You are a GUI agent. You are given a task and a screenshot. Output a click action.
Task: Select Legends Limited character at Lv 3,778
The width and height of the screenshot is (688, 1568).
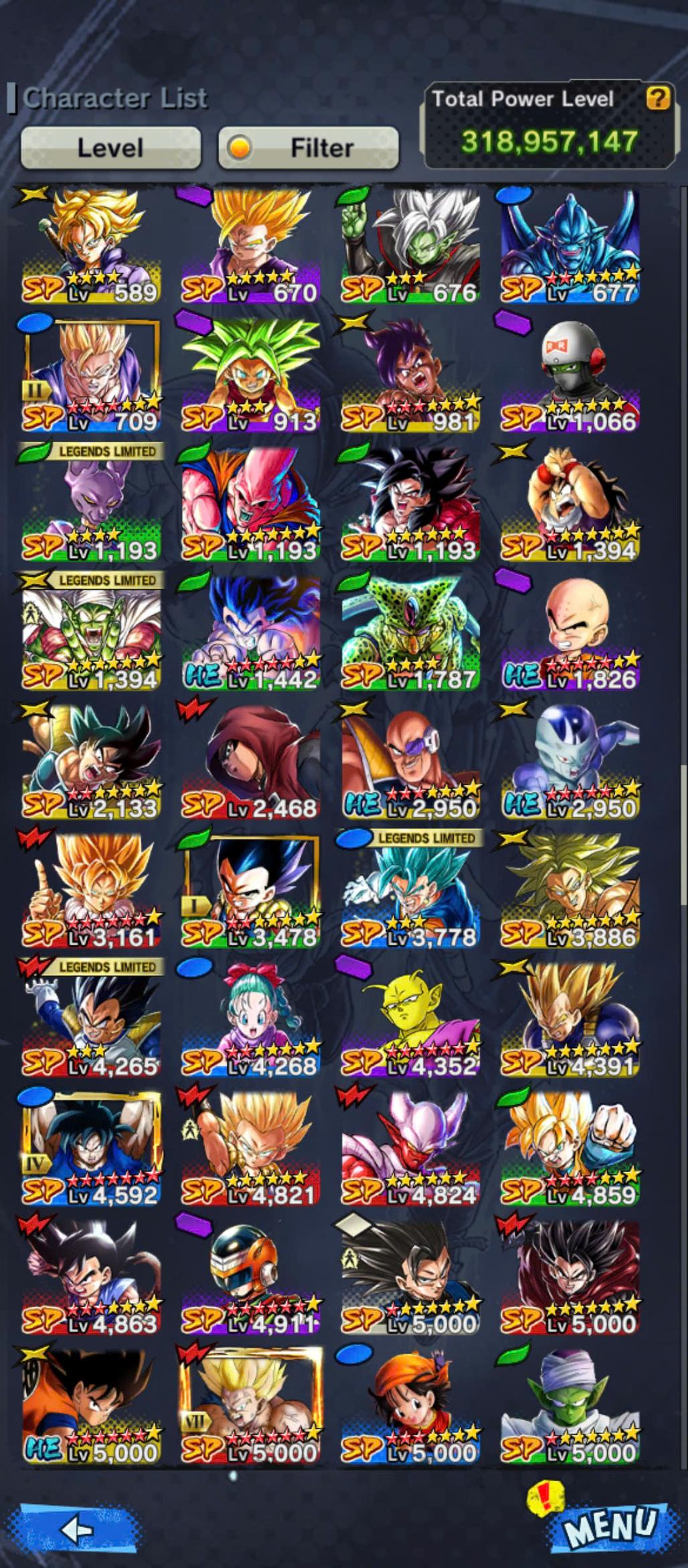click(410, 890)
